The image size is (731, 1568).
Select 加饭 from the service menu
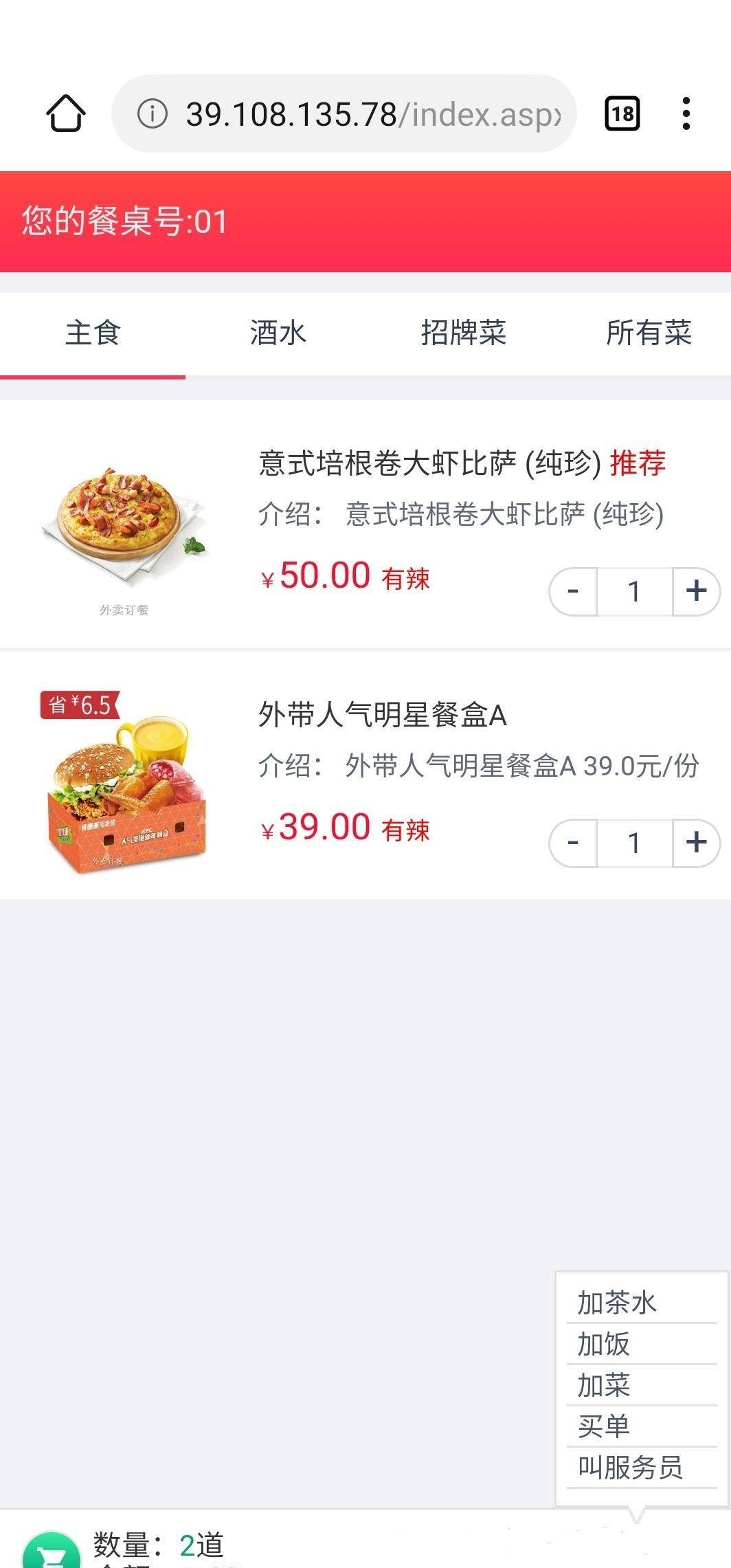604,1344
